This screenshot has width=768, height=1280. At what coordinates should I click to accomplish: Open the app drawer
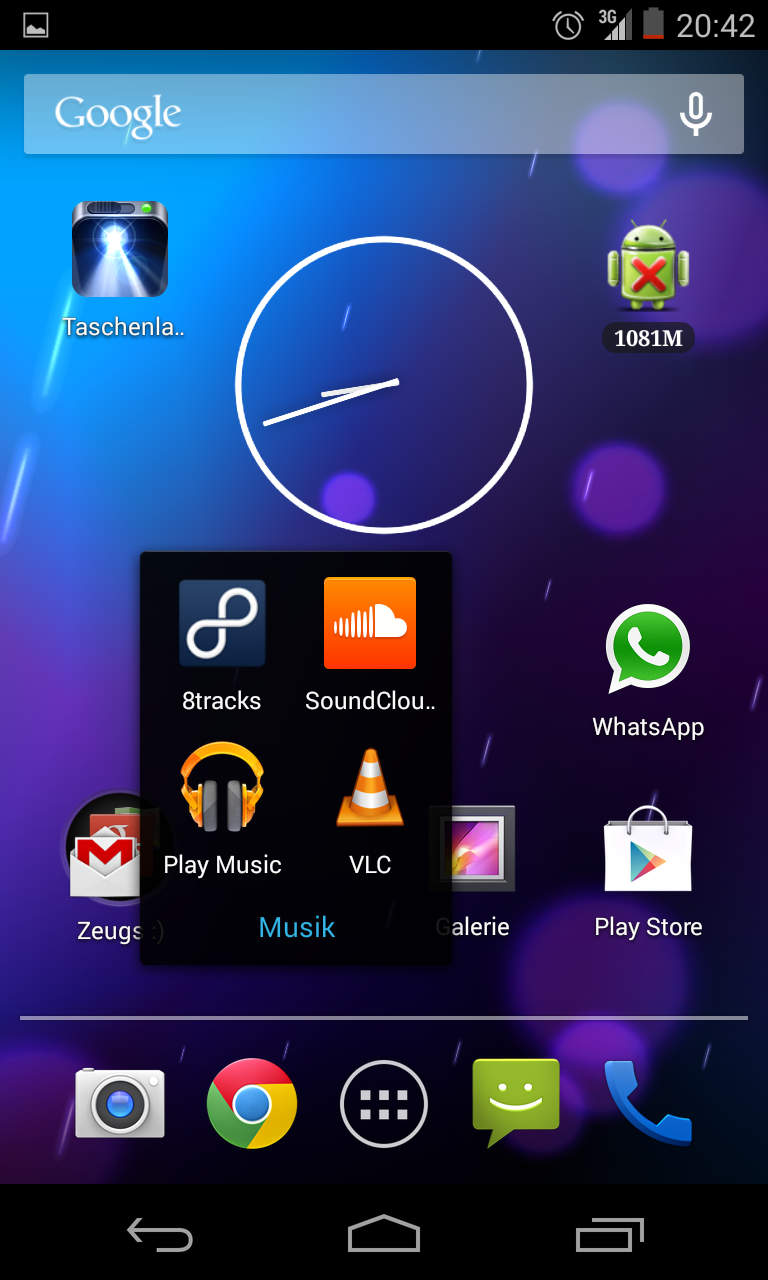[384, 1103]
